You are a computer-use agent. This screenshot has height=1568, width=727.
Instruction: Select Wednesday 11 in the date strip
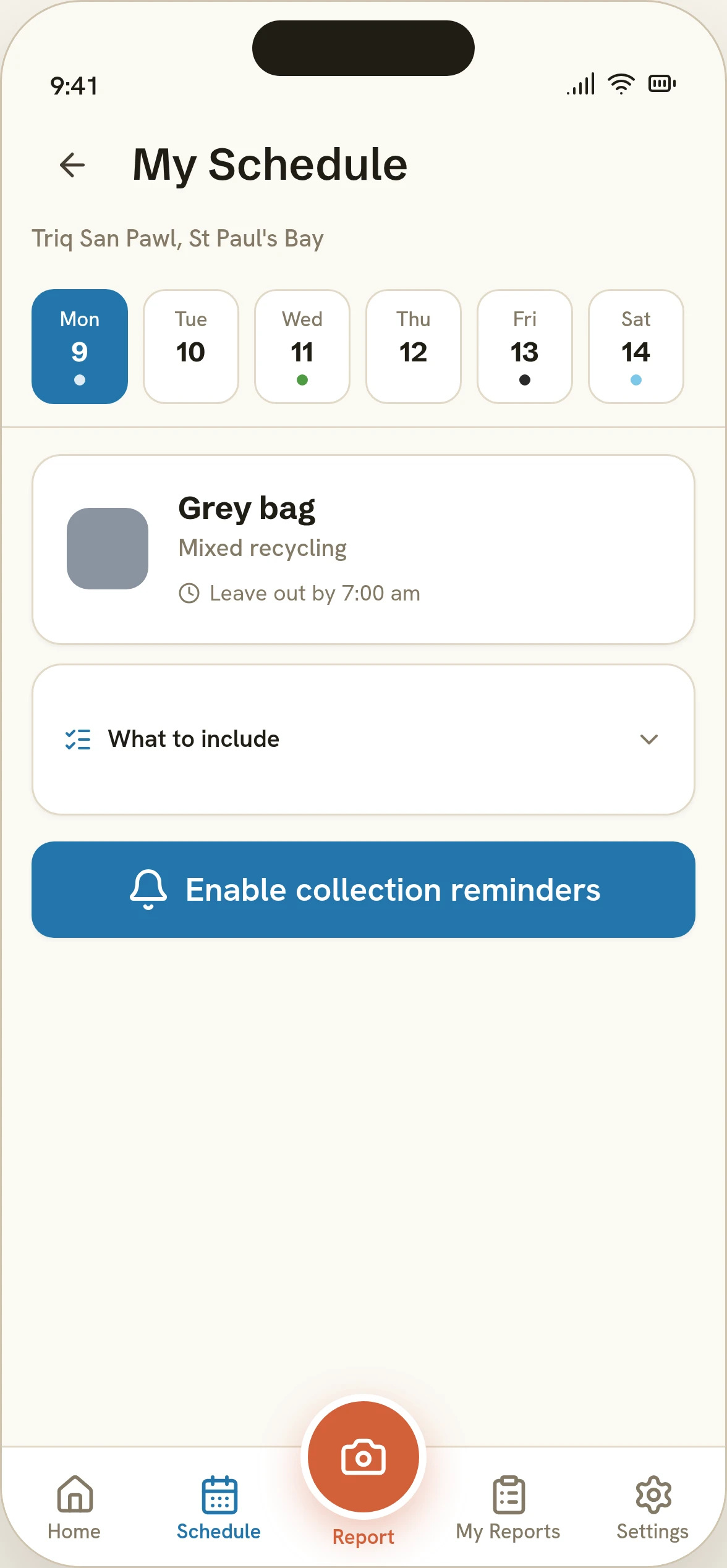302,347
